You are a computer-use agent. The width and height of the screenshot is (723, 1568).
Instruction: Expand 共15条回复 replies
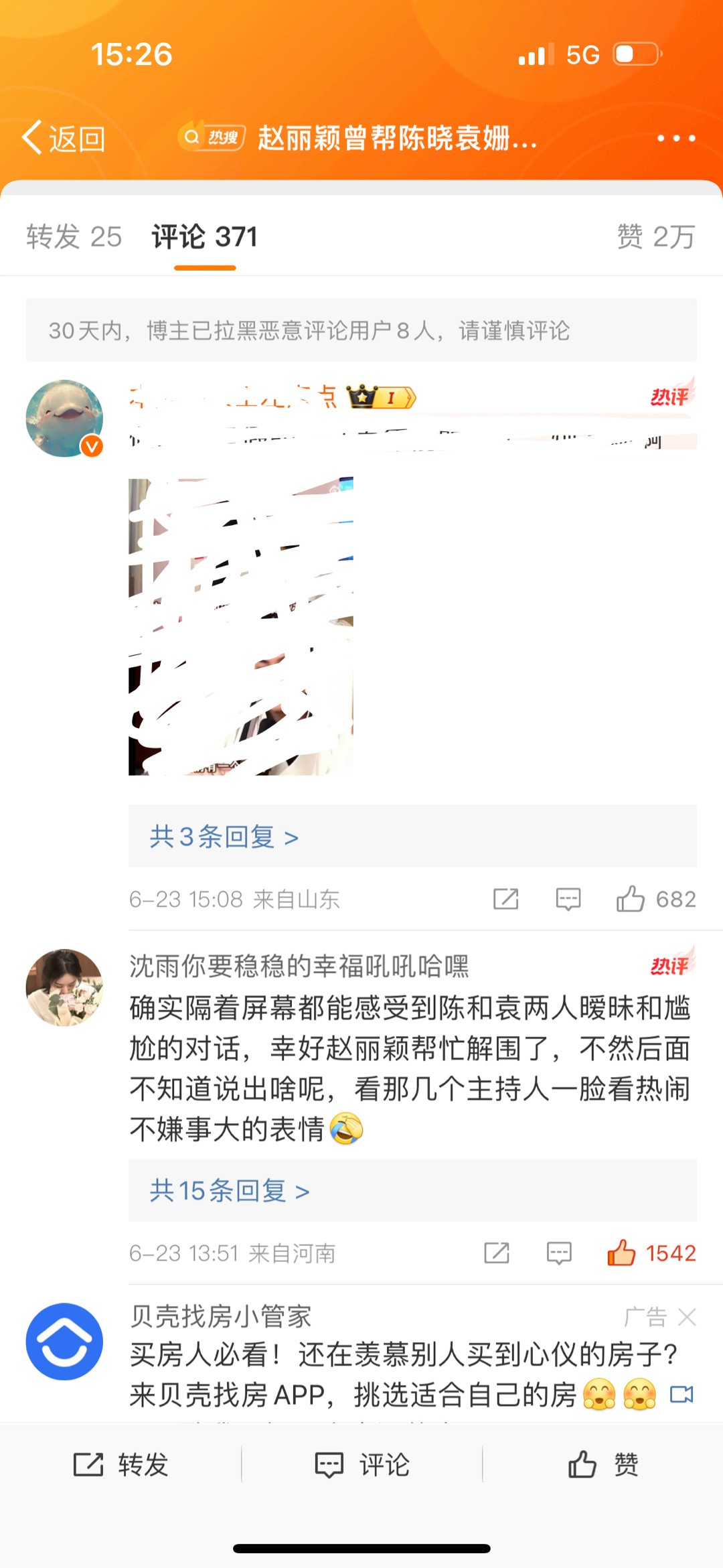pyautogui.click(x=230, y=1190)
